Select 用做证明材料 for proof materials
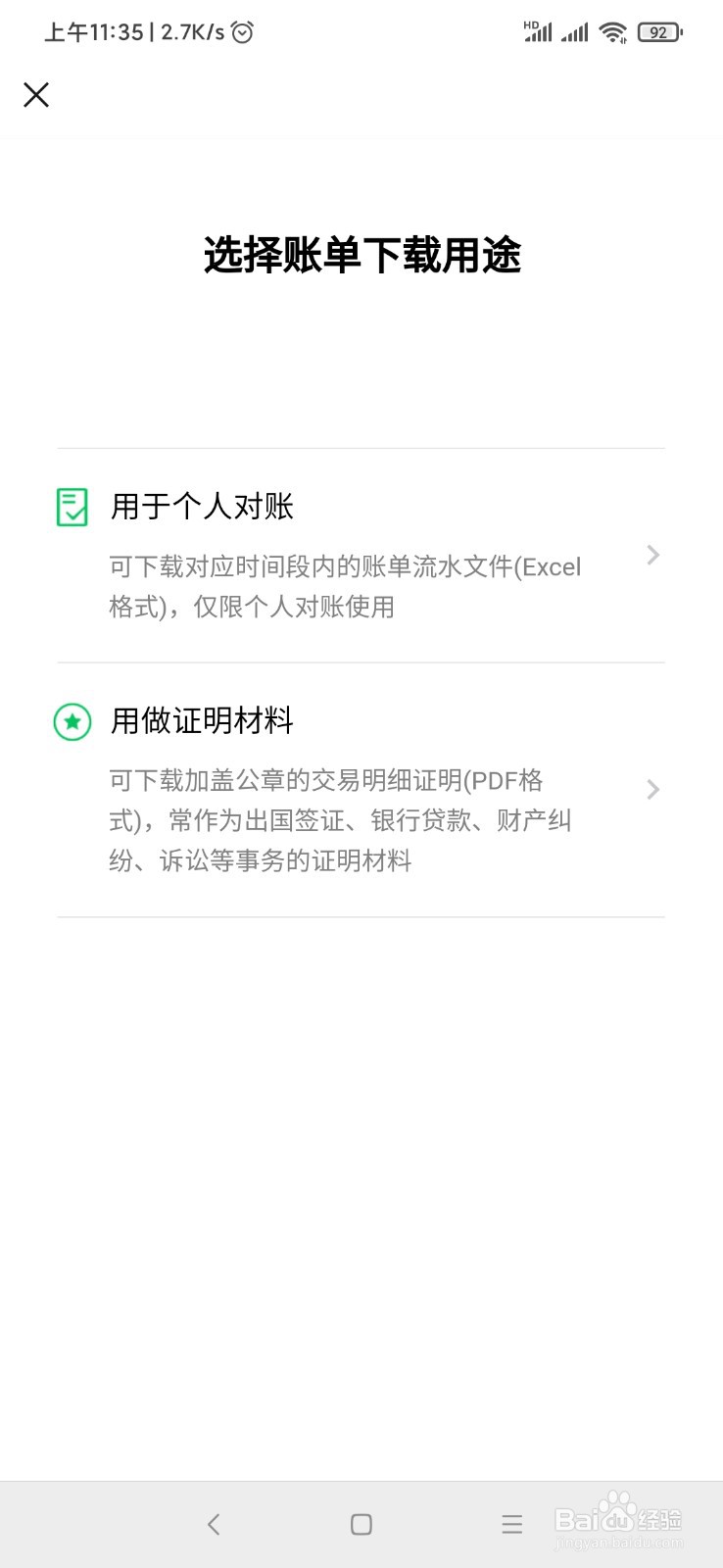The image size is (723, 1568). 204,721
